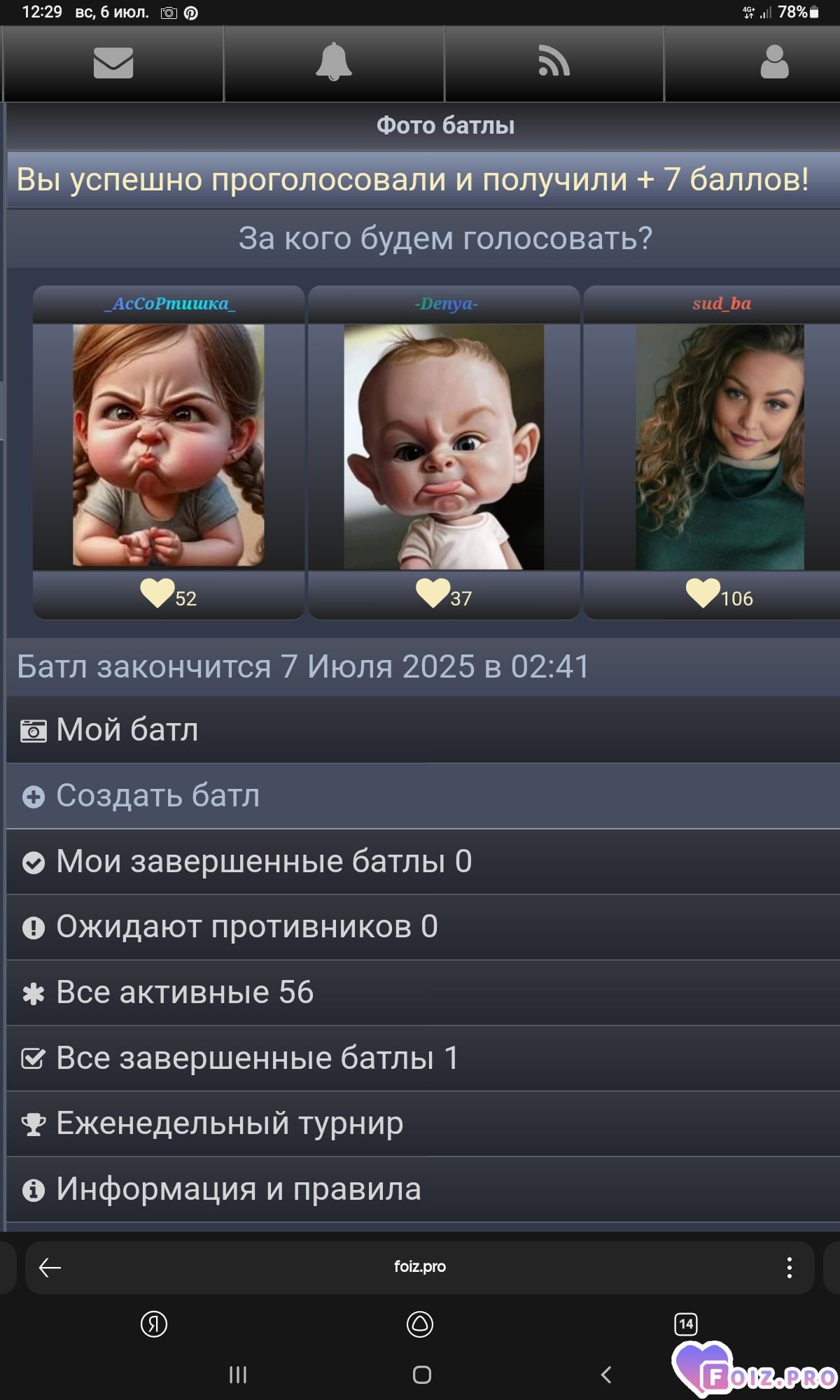
Task: Vote for sud_ba photo
Action: (720, 447)
